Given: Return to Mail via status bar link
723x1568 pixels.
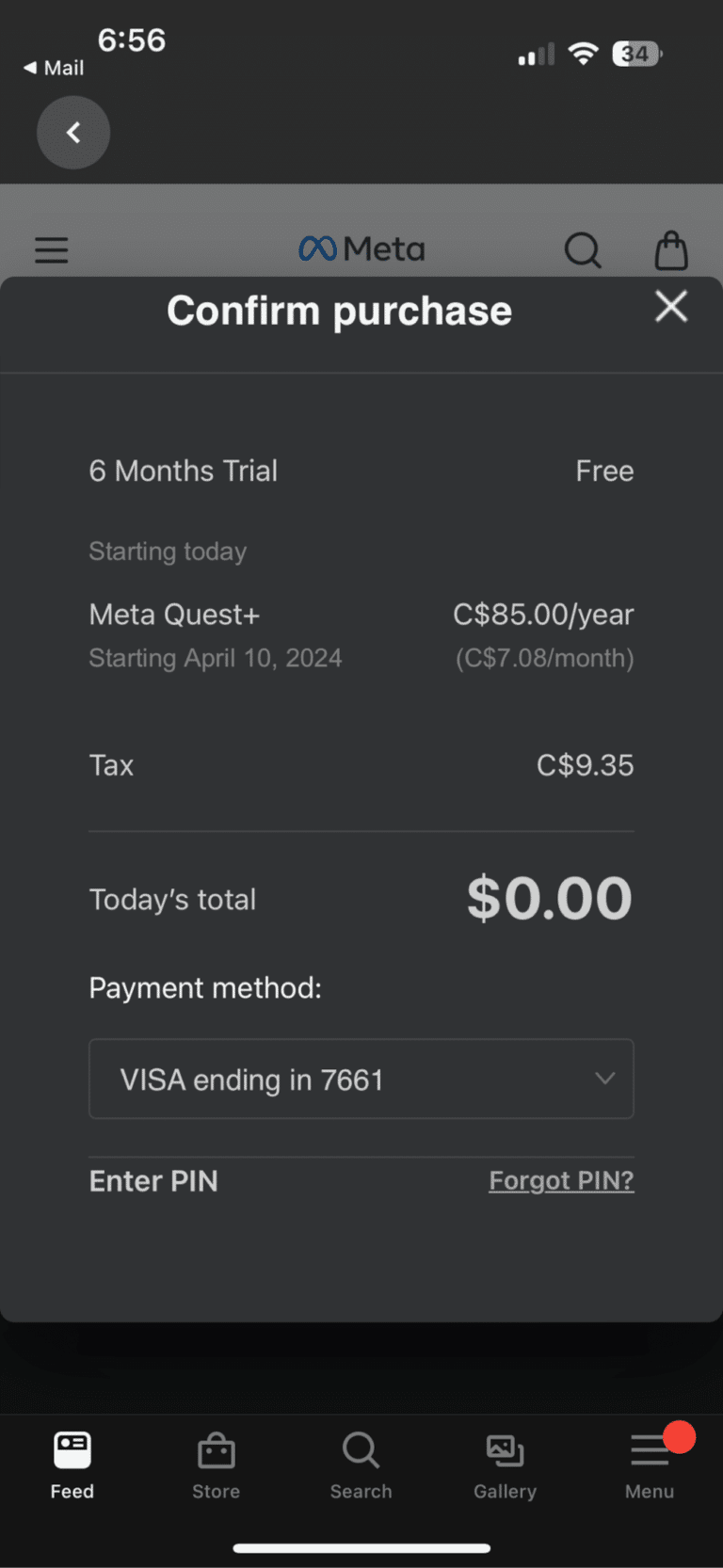Looking at the screenshot, I should (x=52, y=68).
